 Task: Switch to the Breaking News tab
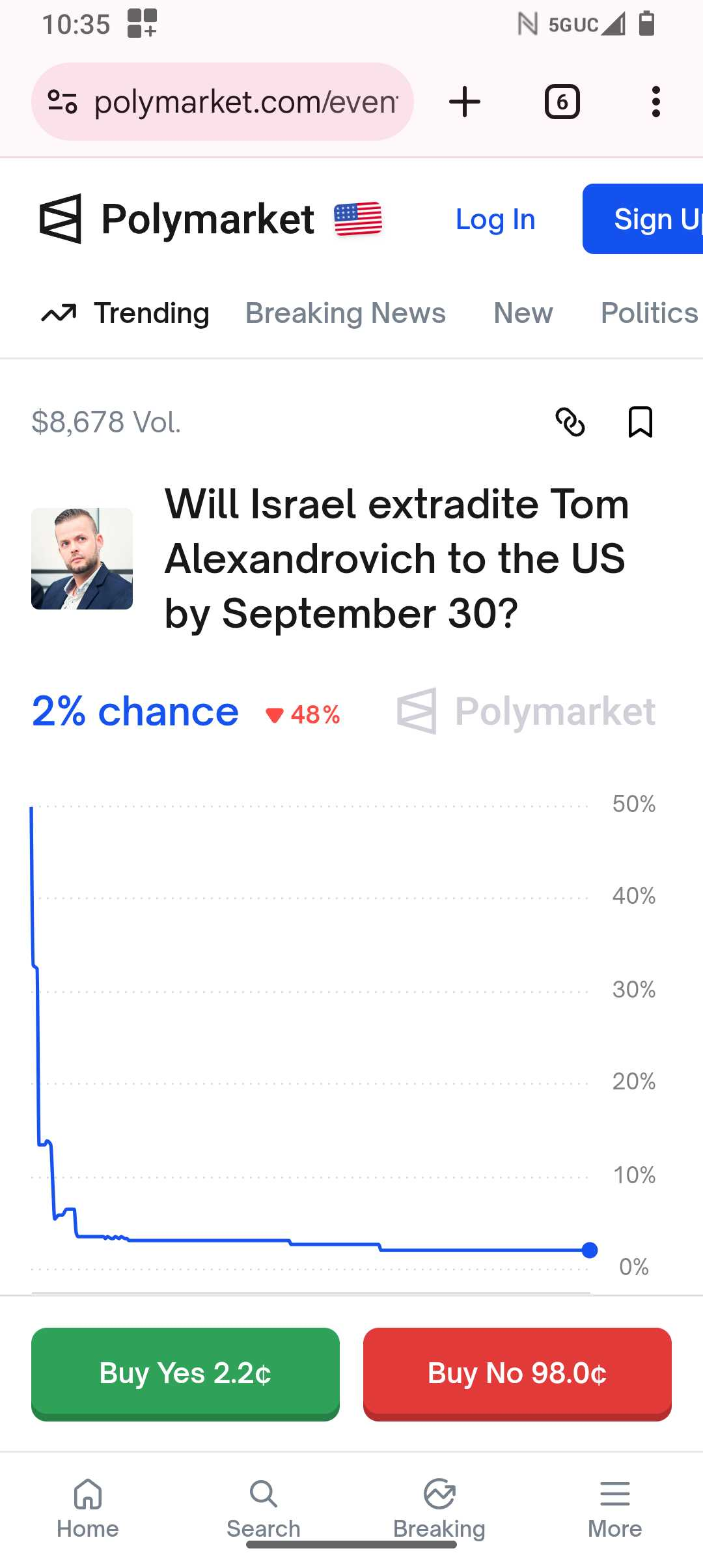click(346, 313)
